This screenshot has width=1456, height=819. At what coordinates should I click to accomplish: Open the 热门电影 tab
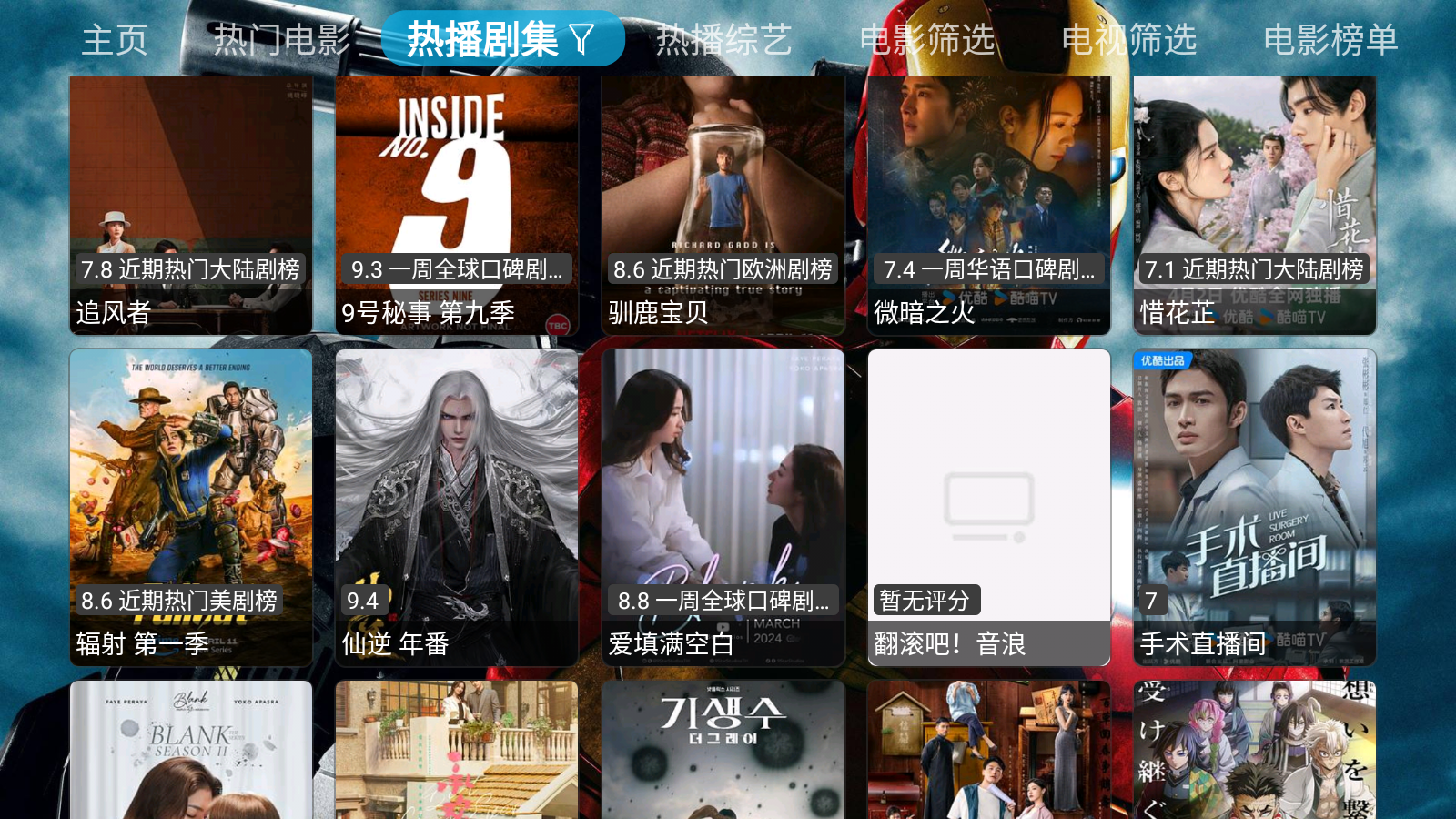tap(282, 40)
